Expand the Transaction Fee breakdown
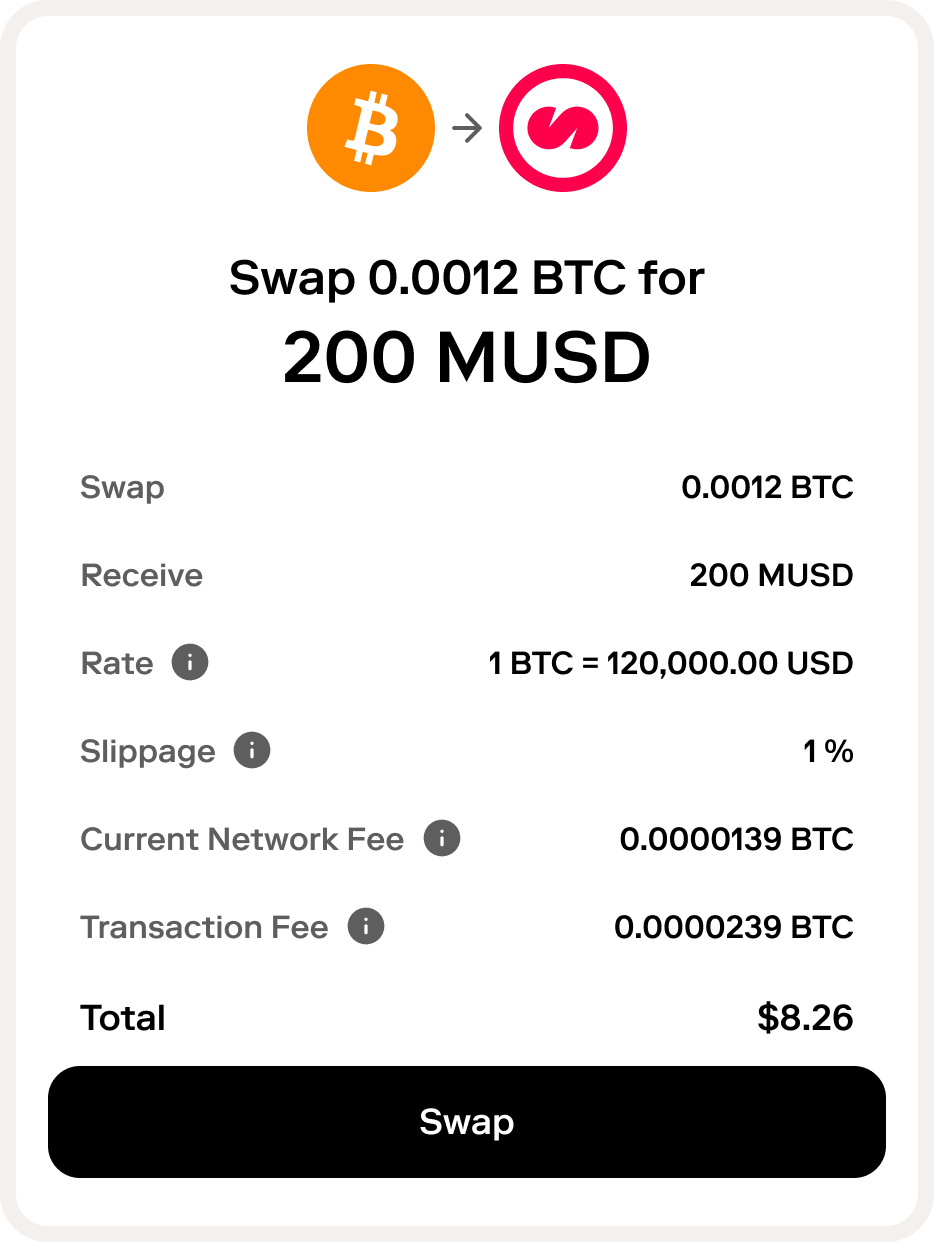This screenshot has height=1242, width=934. click(x=366, y=927)
